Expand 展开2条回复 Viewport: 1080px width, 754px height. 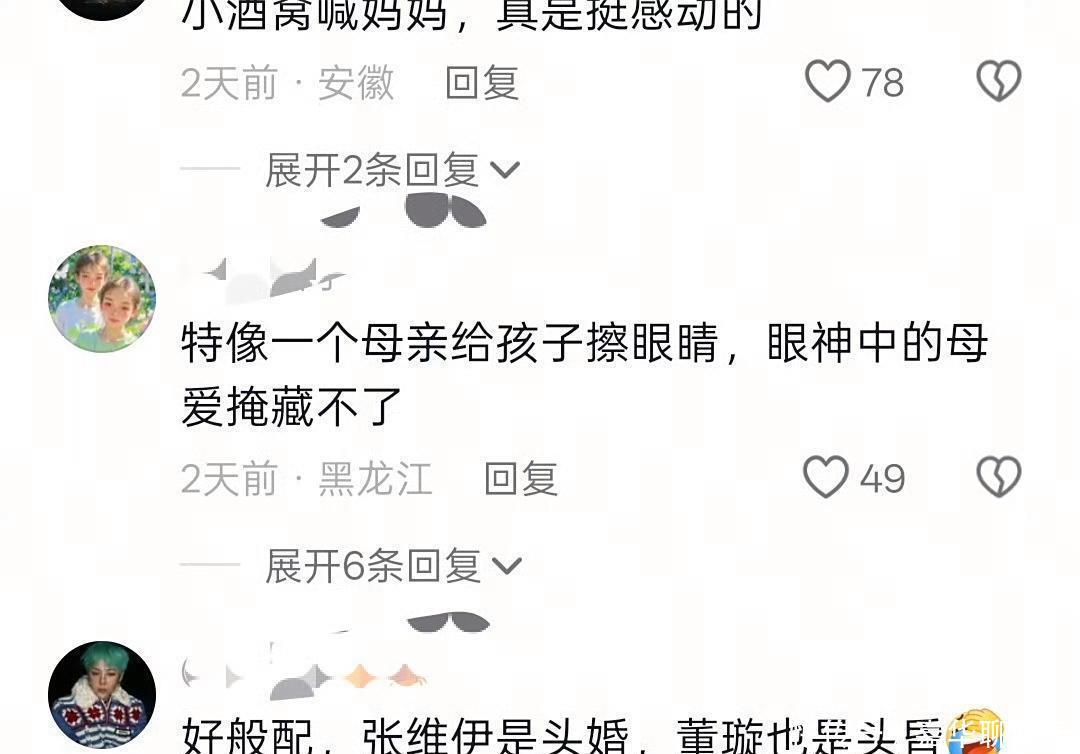(393, 169)
